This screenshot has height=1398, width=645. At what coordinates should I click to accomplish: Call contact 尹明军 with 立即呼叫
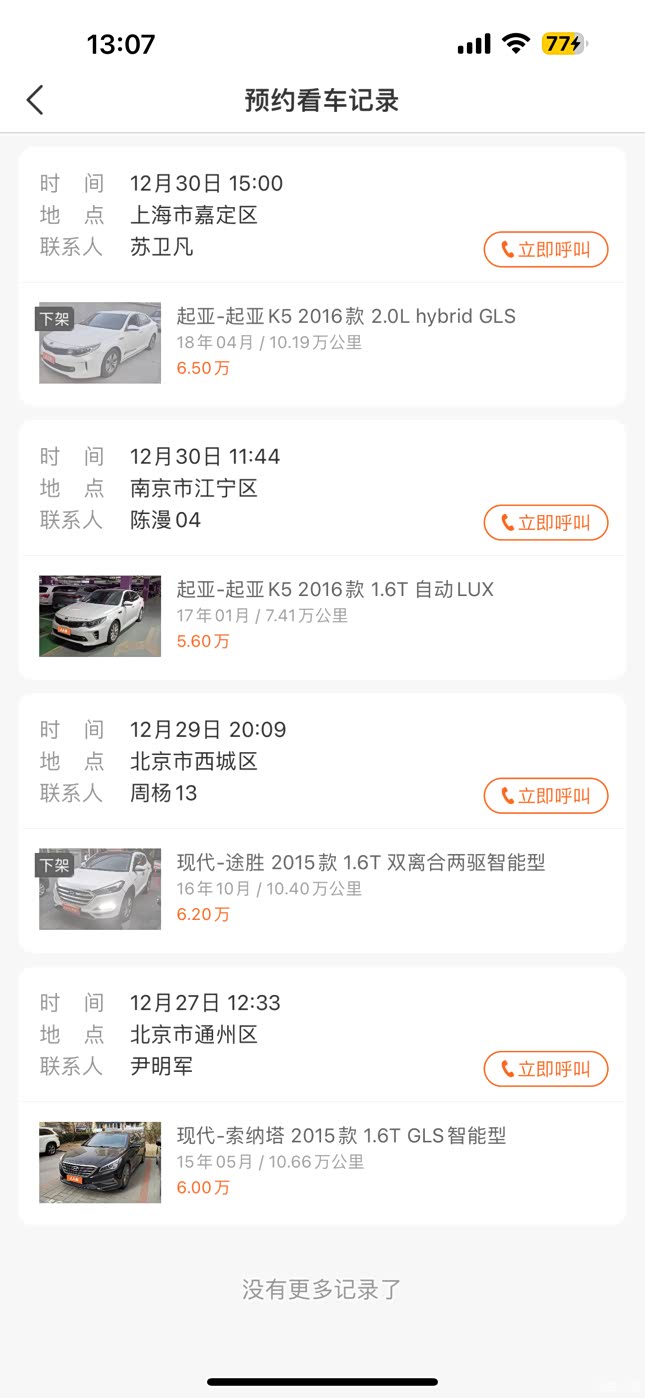pyautogui.click(x=546, y=1069)
